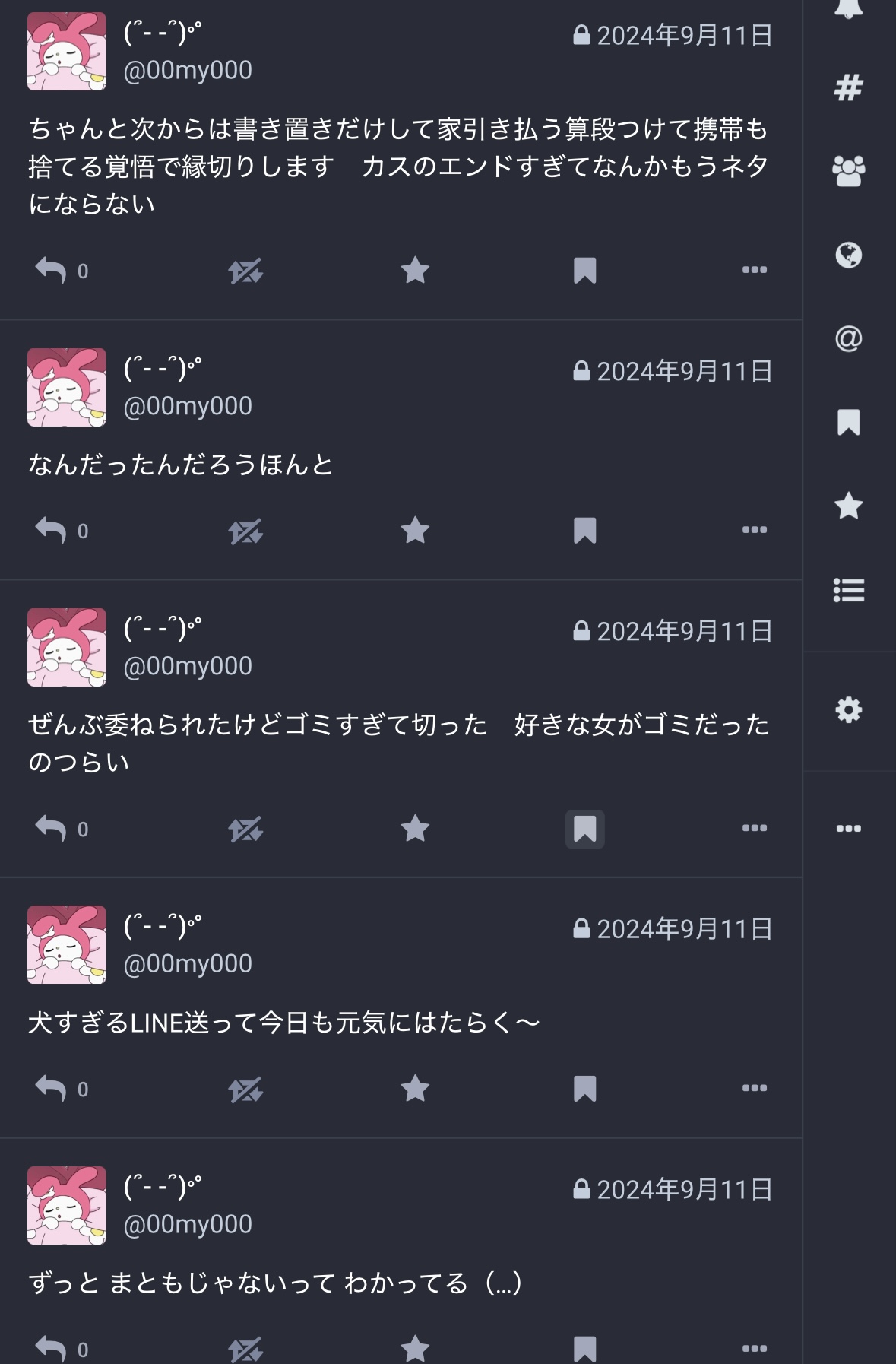The height and width of the screenshot is (1364, 896).
Task: Open profile avatar on ずっと まともじゃない post
Action: (x=67, y=1205)
